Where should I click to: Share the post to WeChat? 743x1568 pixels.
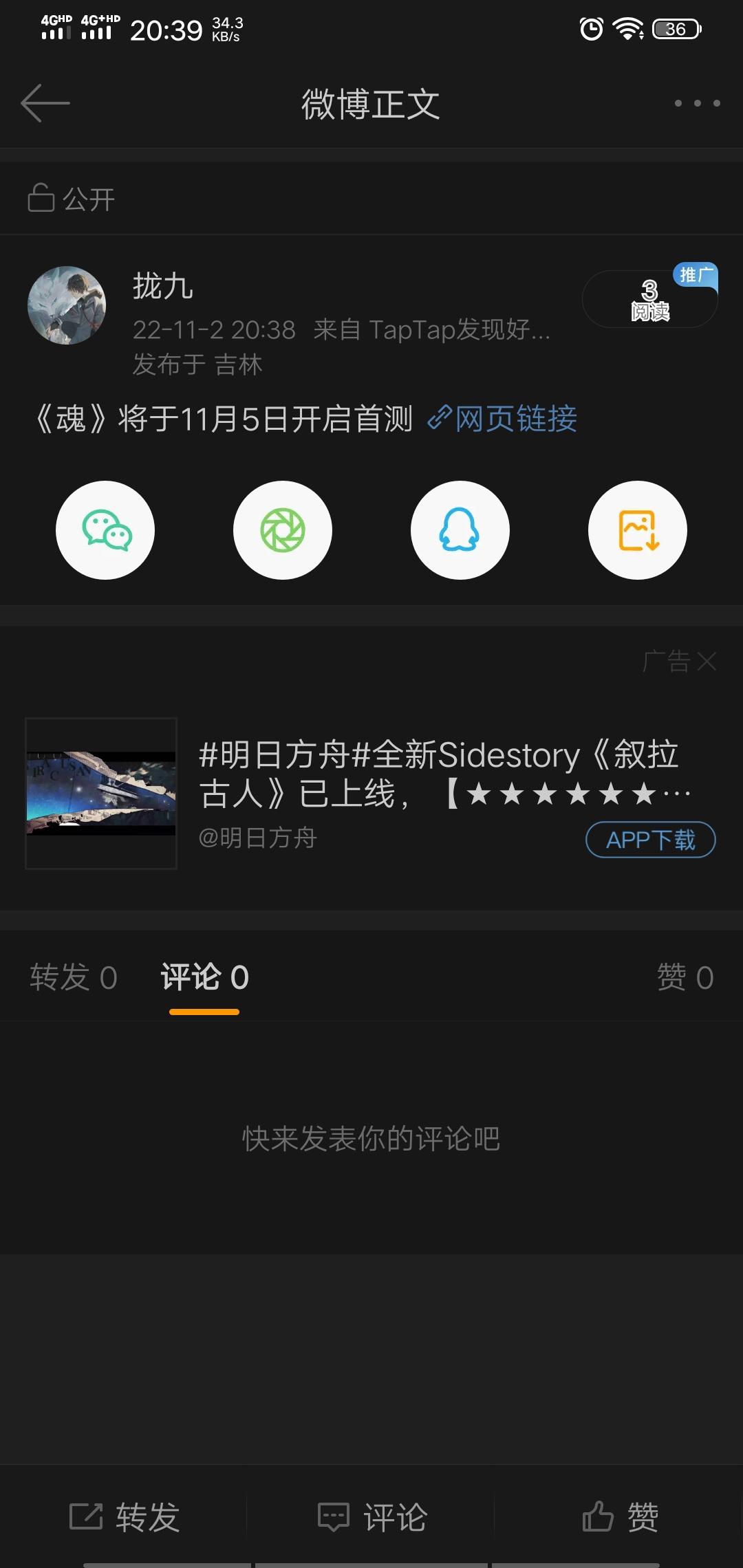(x=105, y=530)
